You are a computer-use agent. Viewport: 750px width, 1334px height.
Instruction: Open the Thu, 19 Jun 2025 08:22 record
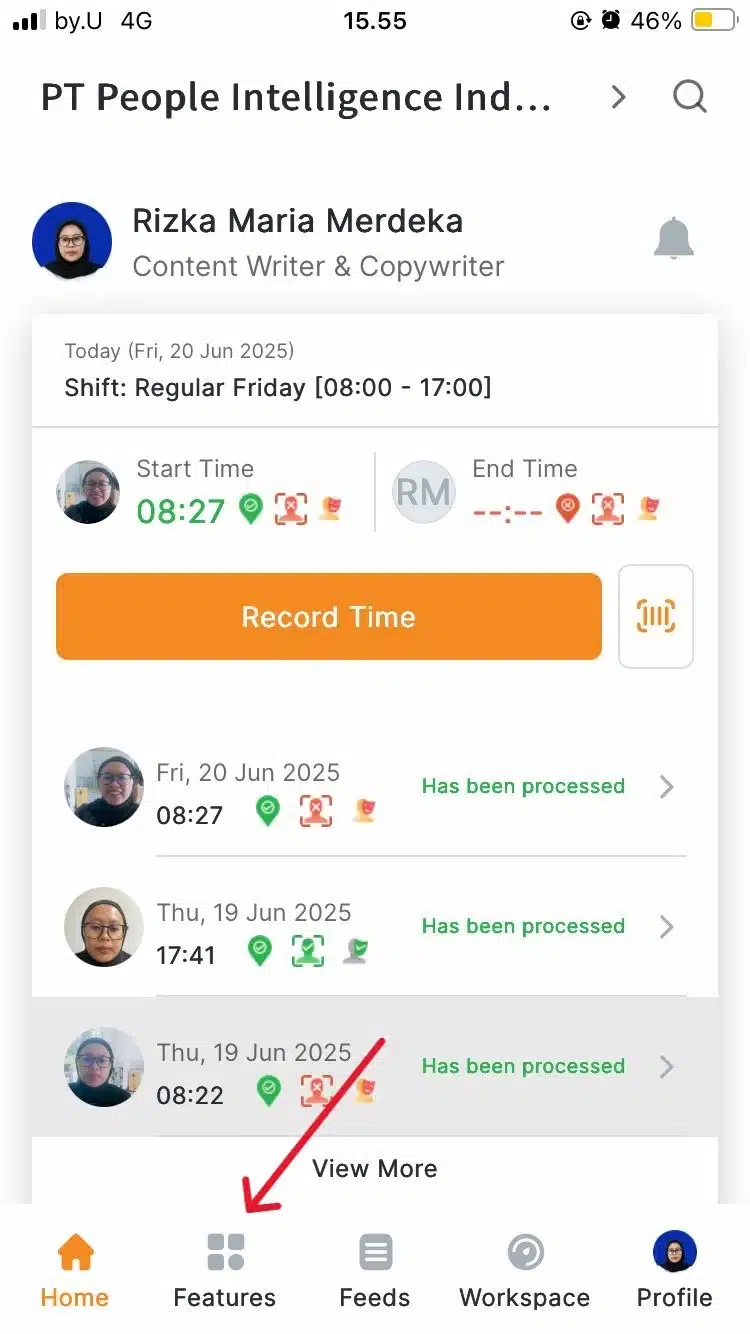click(x=375, y=1066)
